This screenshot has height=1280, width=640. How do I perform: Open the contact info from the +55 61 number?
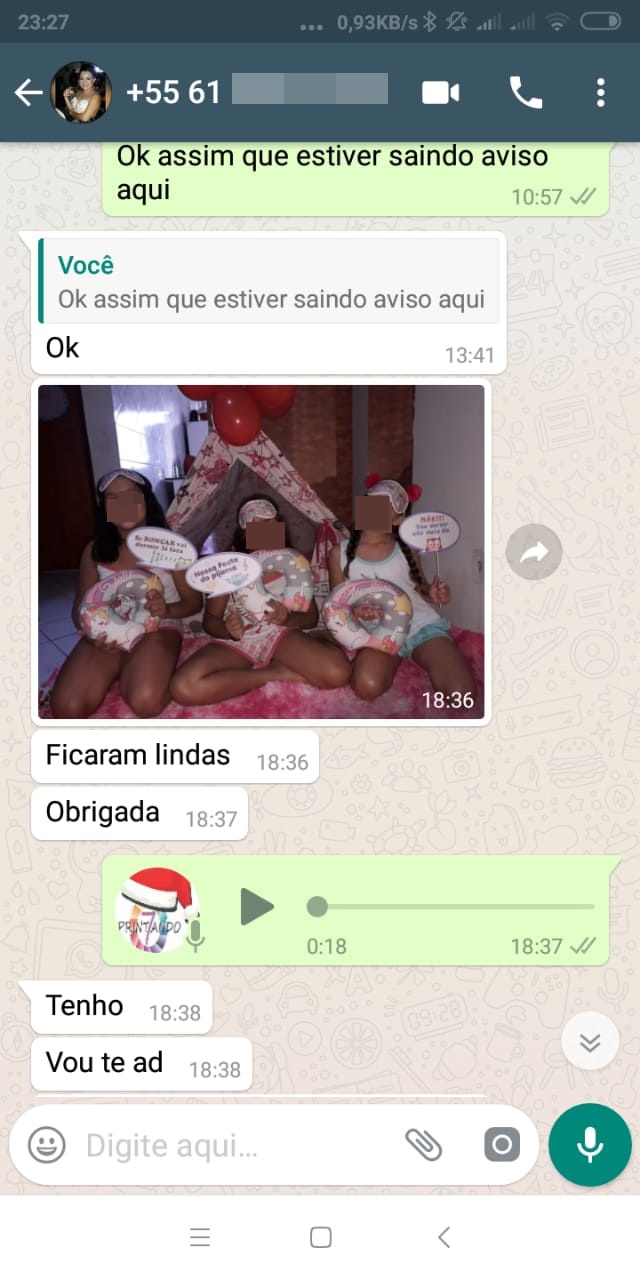pos(257,92)
